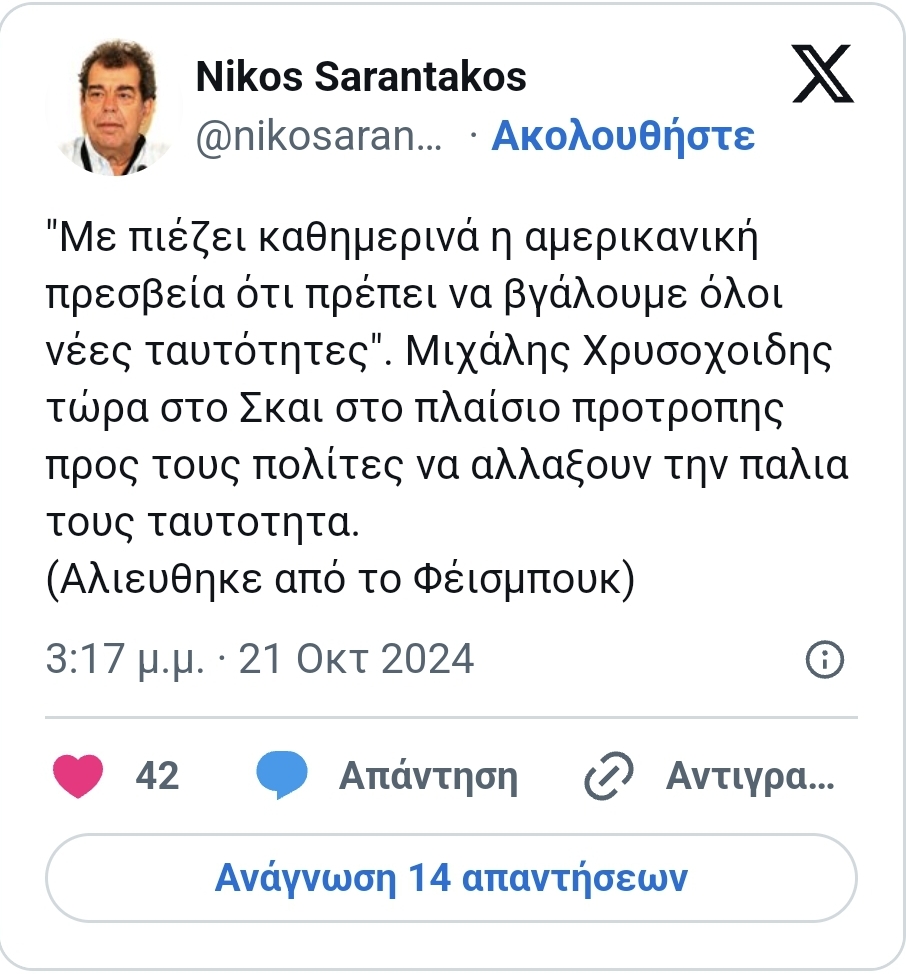Open the X logo link

pyautogui.click(x=823, y=75)
